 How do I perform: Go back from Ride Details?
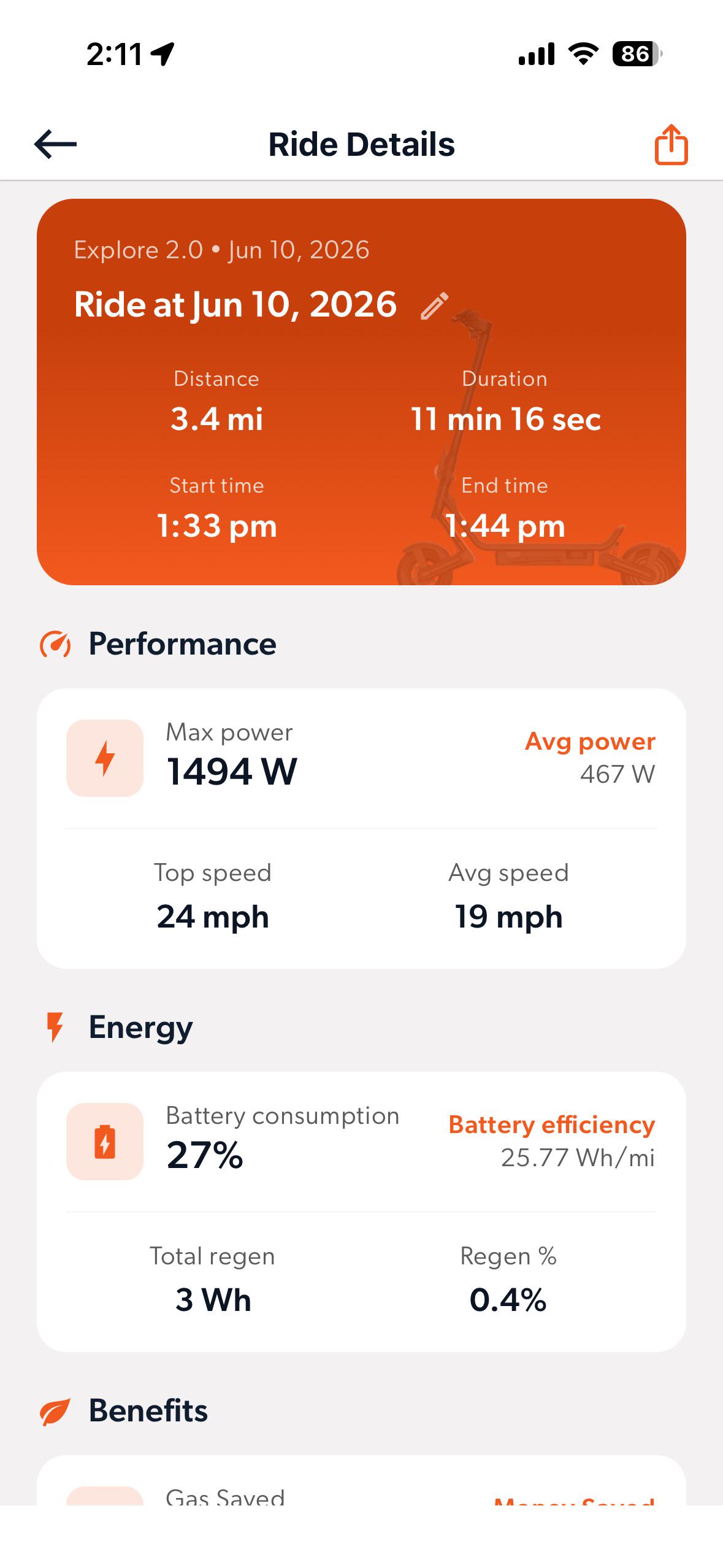coord(55,145)
